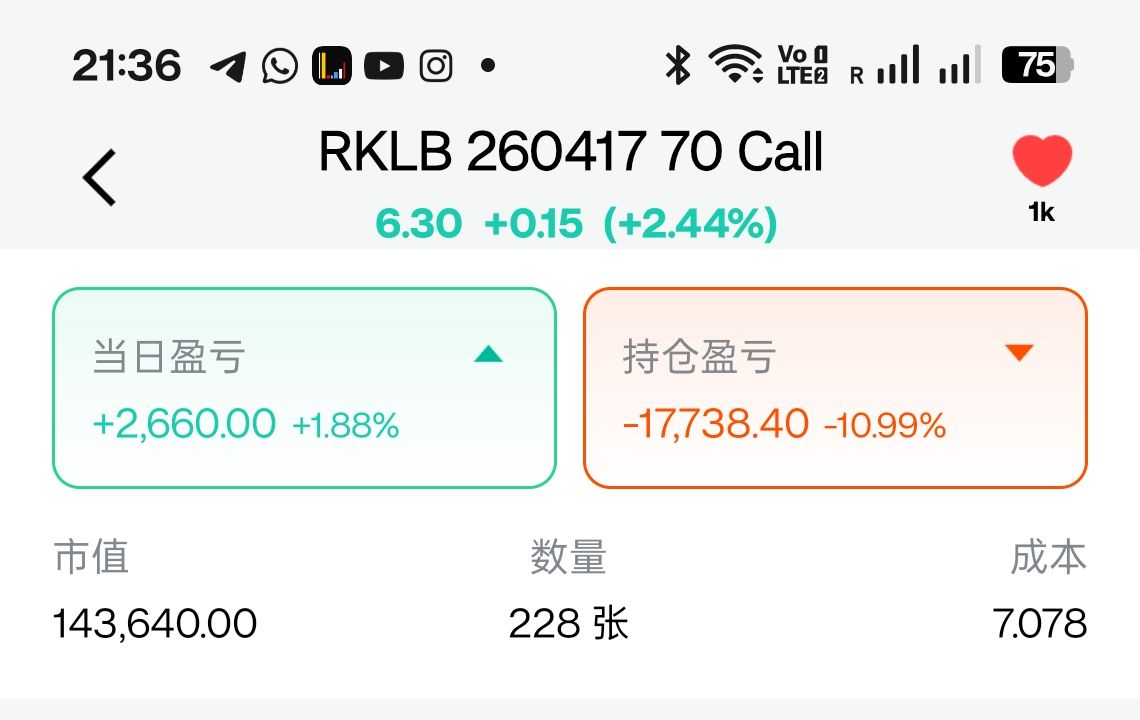Tap the red heart favorite icon
1140x720 pixels.
click(1042, 162)
